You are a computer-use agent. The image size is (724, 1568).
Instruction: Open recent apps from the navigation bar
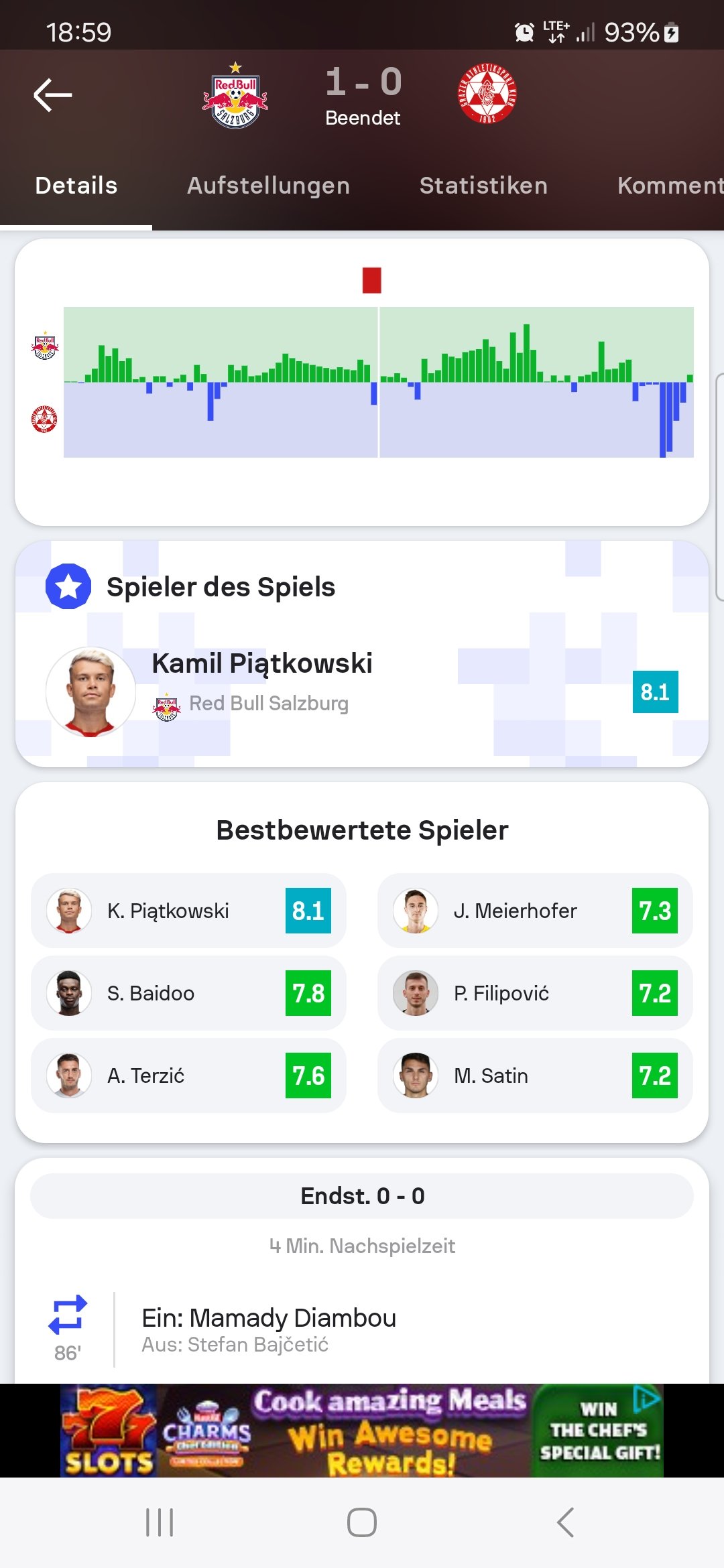coord(160,1522)
